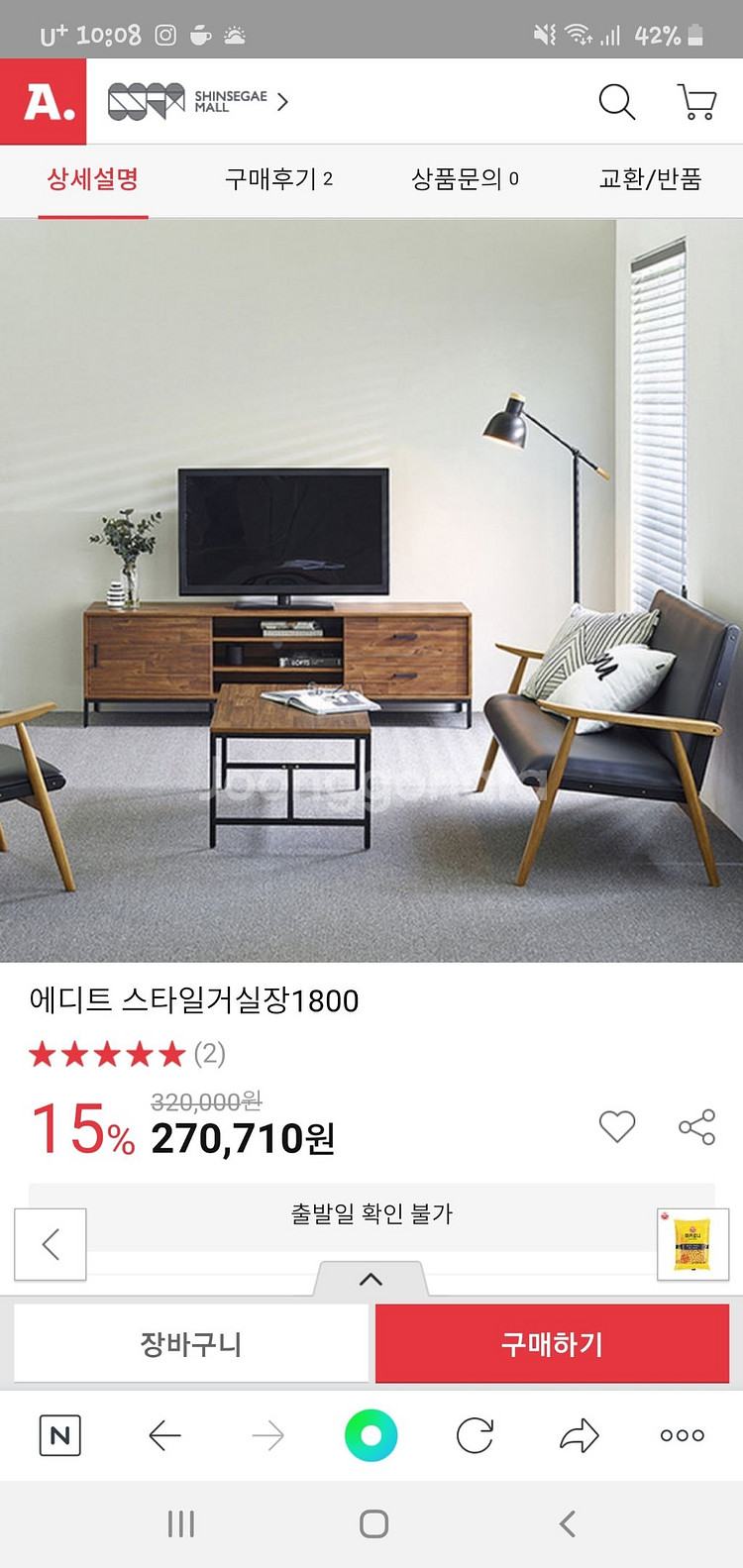743x1568 pixels.
Task: Reload the page in the browser
Action: coord(475,1435)
